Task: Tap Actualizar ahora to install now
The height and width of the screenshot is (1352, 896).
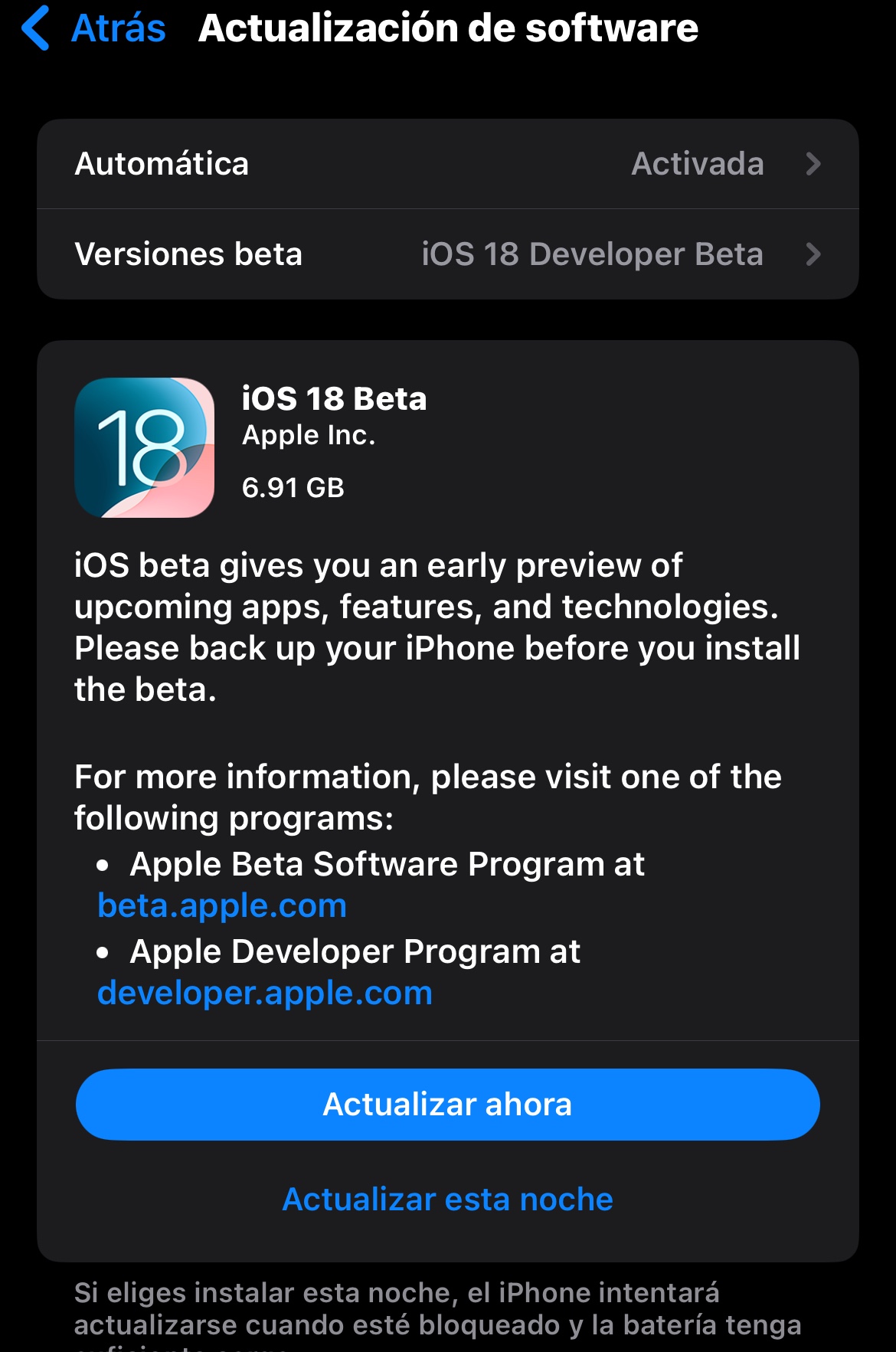Action: (x=448, y=1105)
